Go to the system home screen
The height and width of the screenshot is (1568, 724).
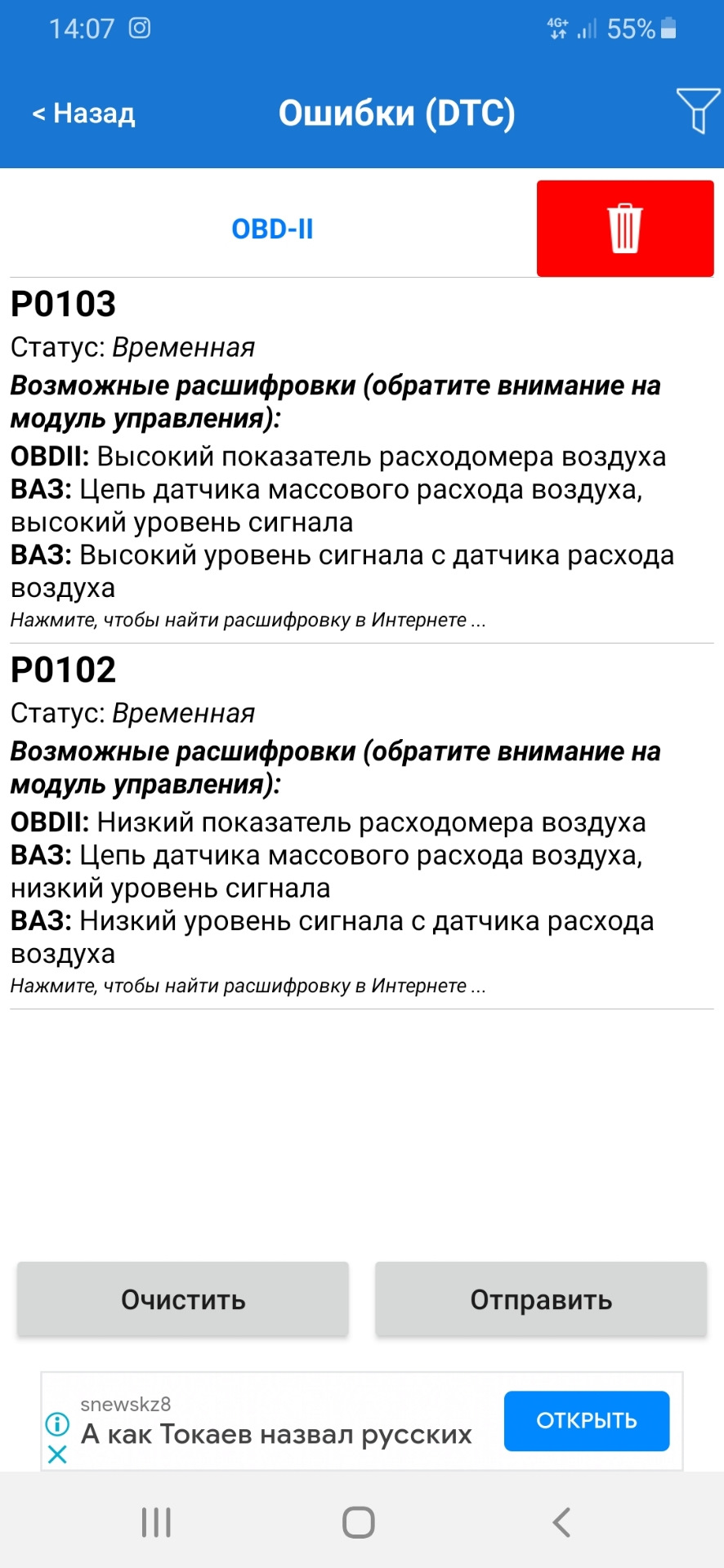tap(359, 1522)
